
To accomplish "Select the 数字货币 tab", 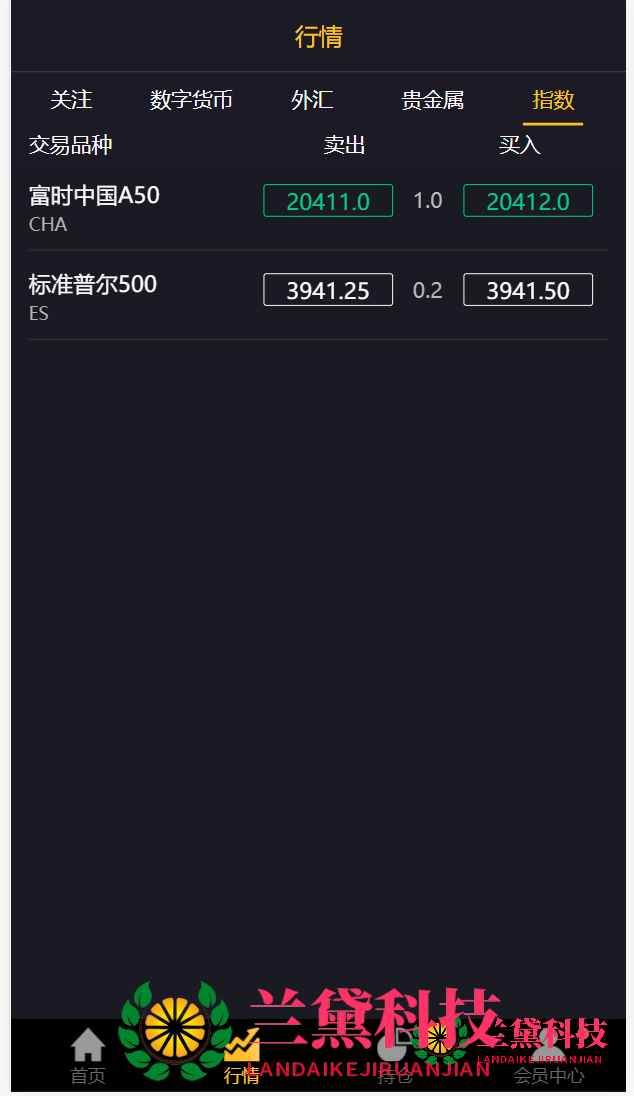I will [x=191, y=100].
